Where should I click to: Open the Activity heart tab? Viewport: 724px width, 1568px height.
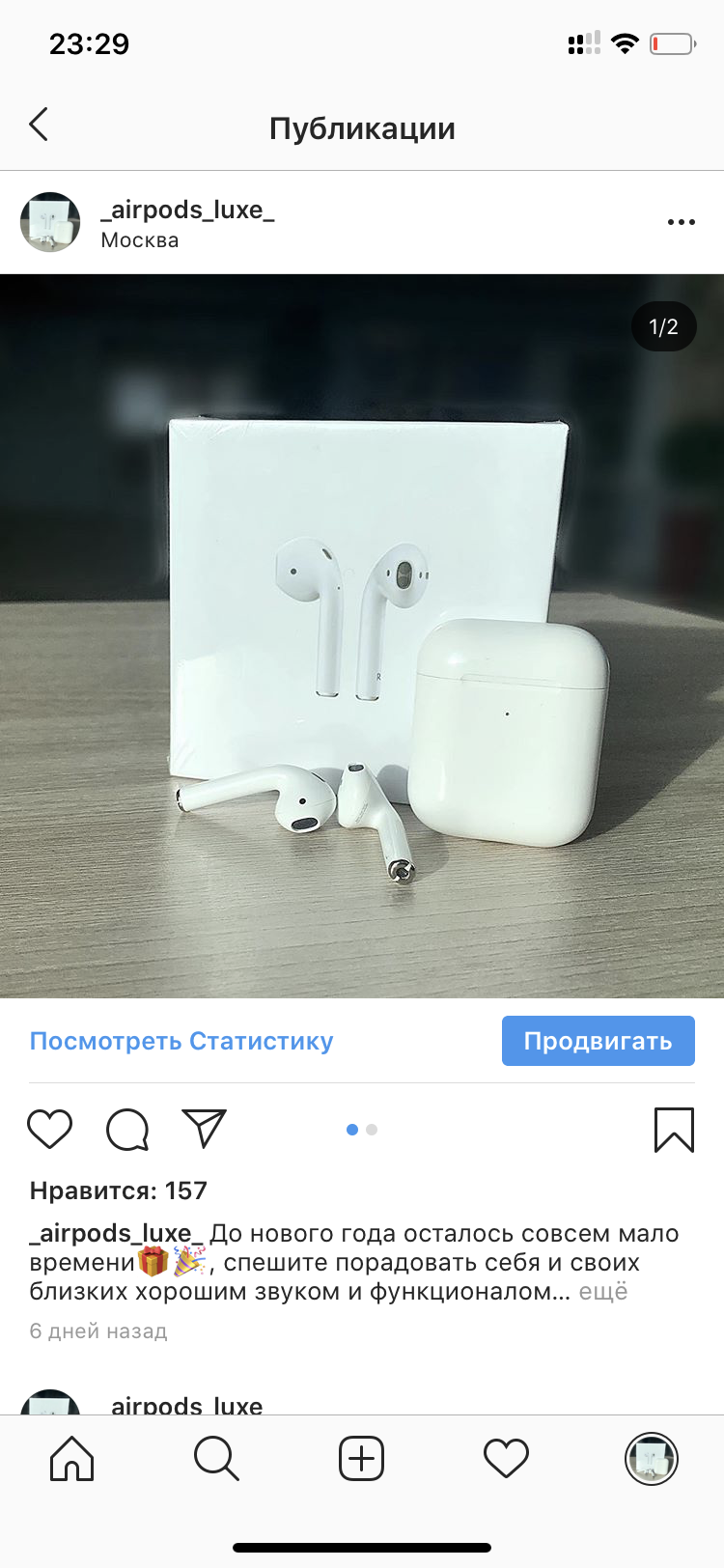click(x=506, y=1458)
